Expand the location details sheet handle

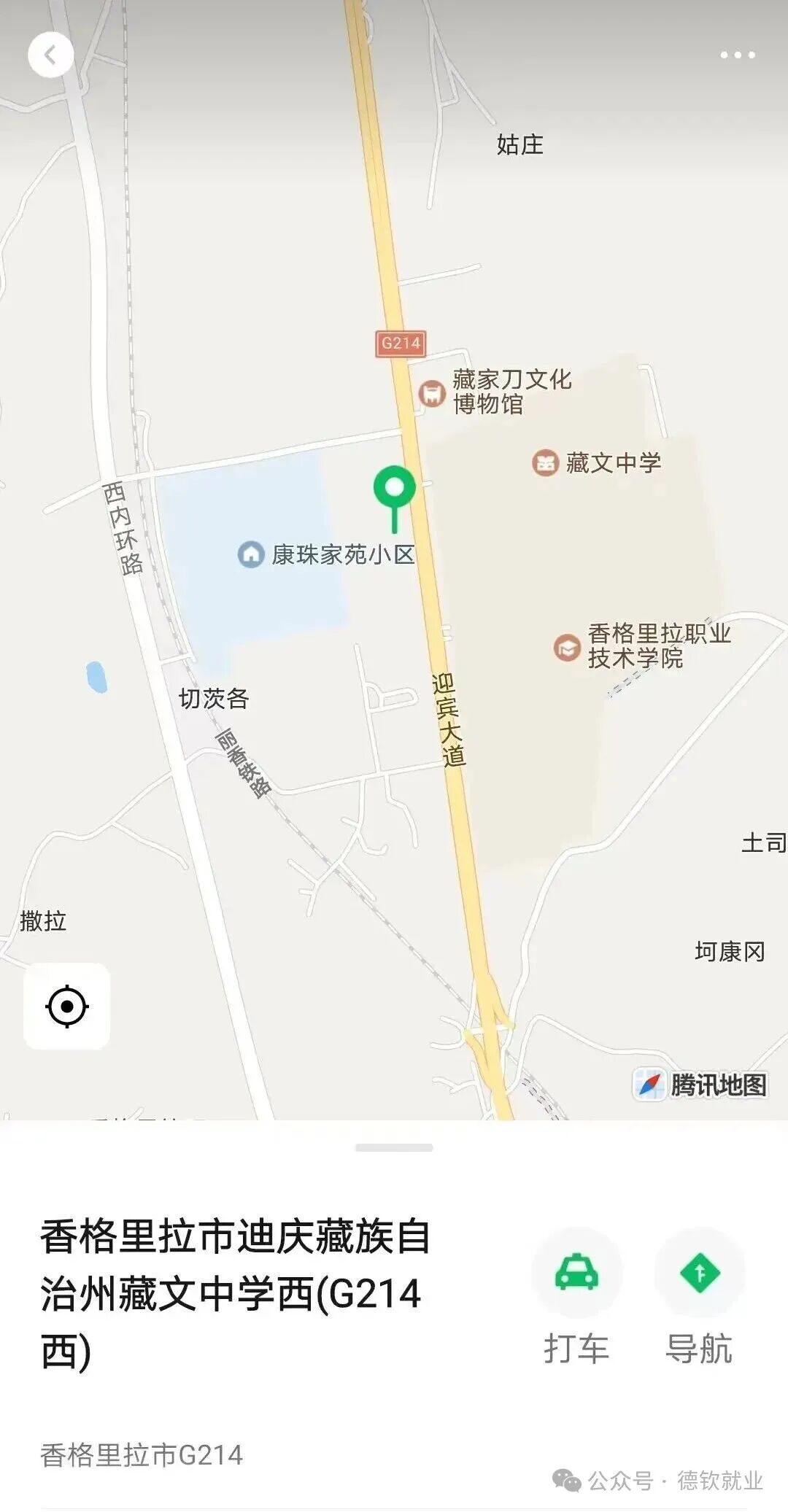[394, 1147]
